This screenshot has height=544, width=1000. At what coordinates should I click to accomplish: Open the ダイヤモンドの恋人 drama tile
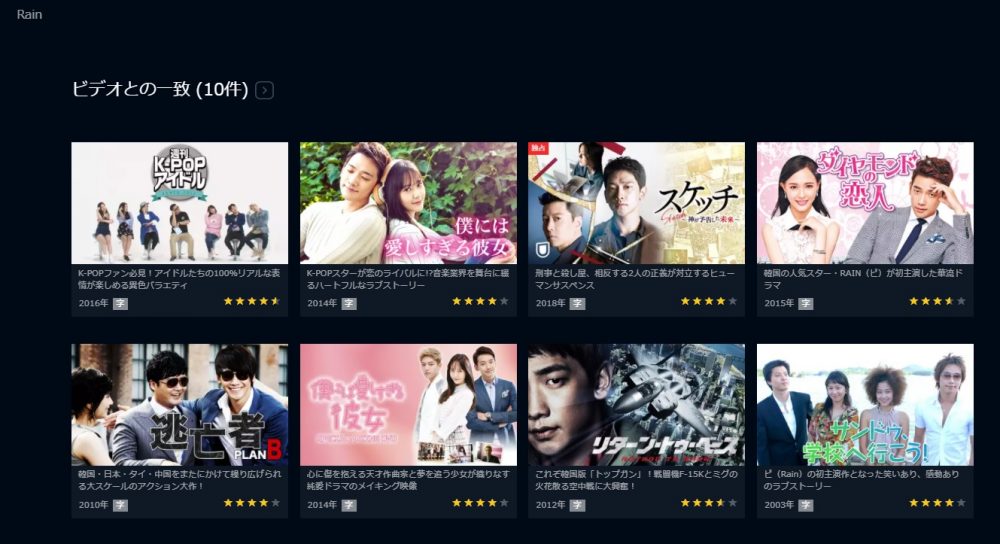(x=865, y=203)
